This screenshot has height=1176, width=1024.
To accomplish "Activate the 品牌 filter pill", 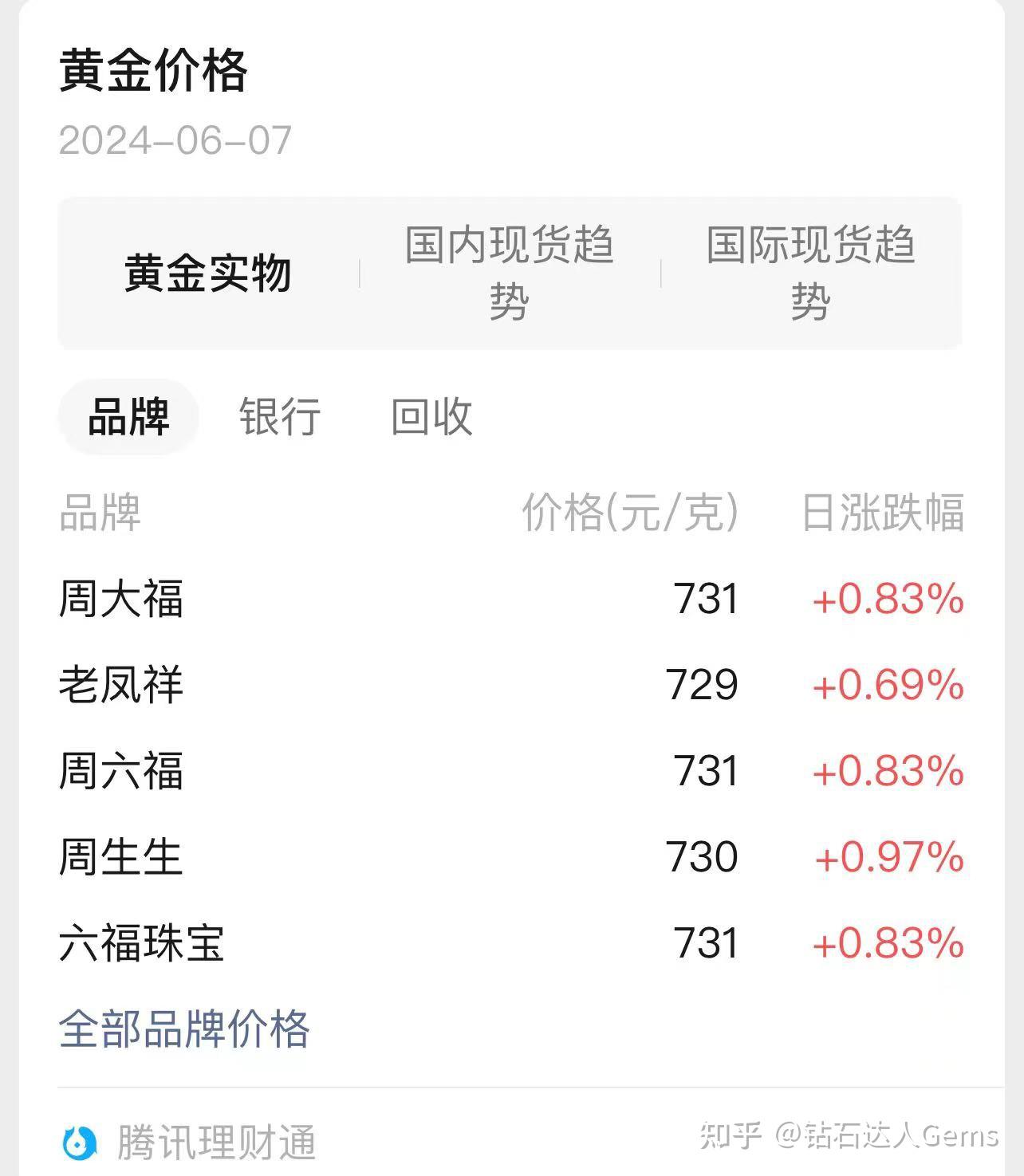I will [128, 416].
